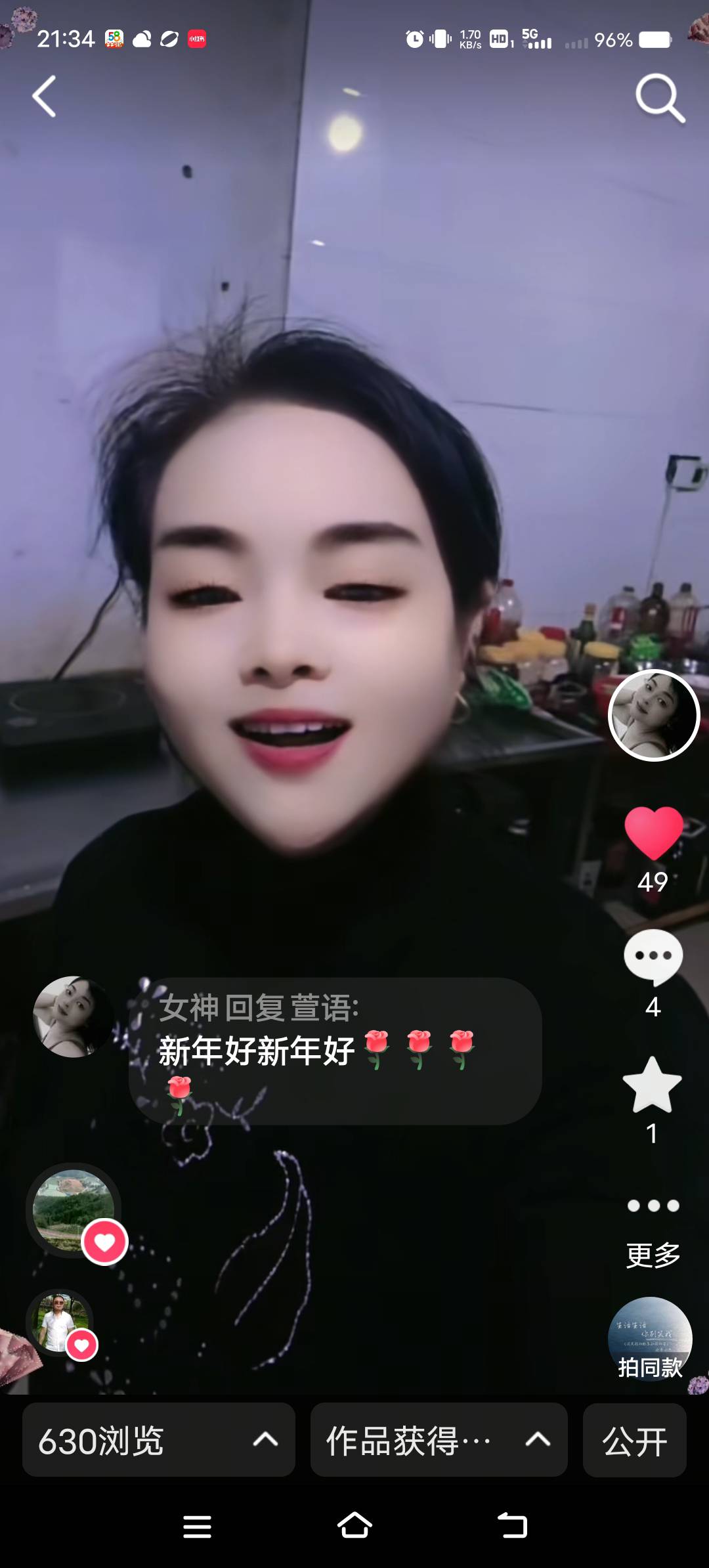709x1568 pixels.
Task: Open the search magnifier
Action: click(x=660, y=98)
